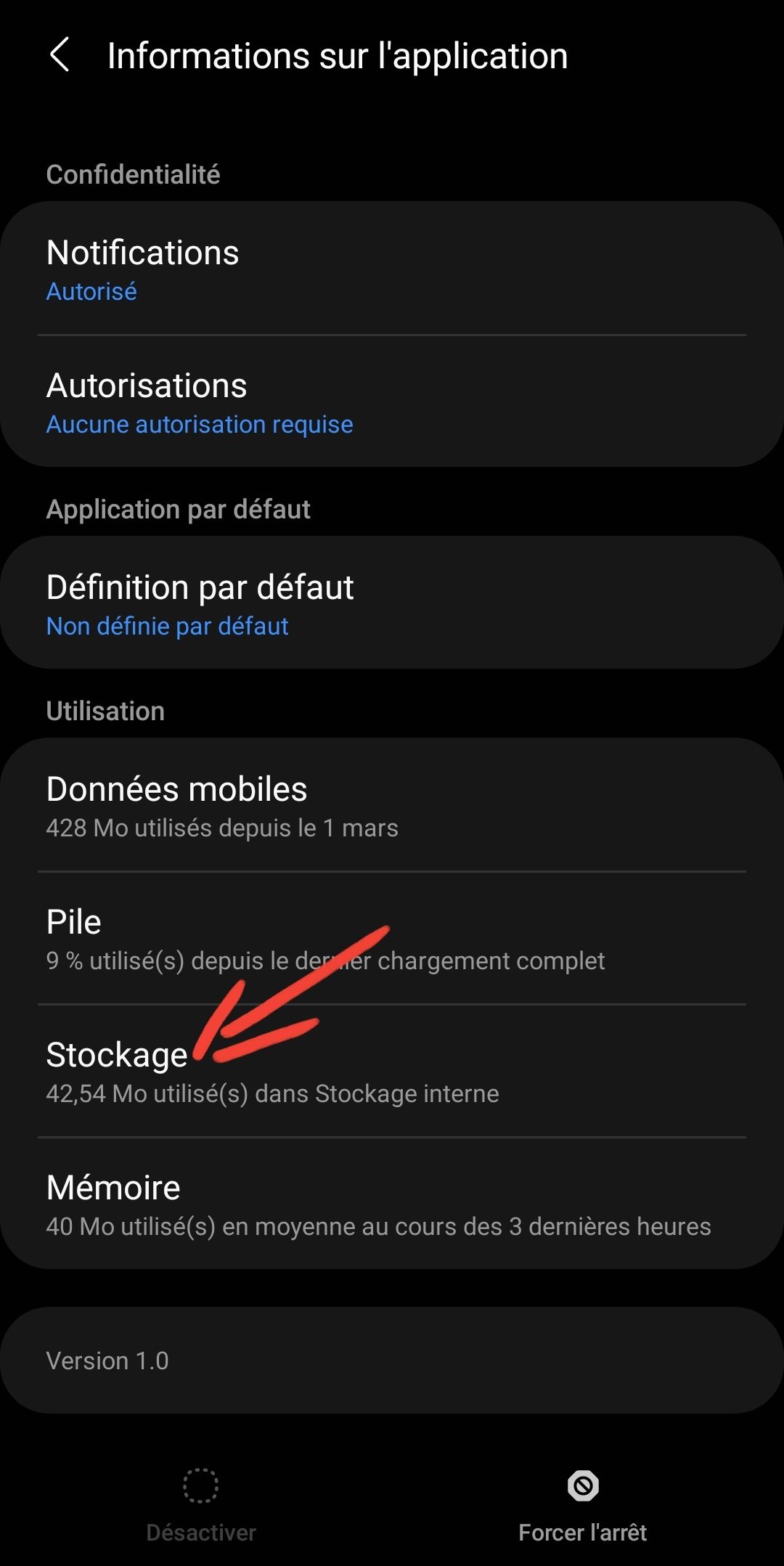Open the Notifications settings row
This screenshot has width=784, height=1566.
[x=392, y=269]
